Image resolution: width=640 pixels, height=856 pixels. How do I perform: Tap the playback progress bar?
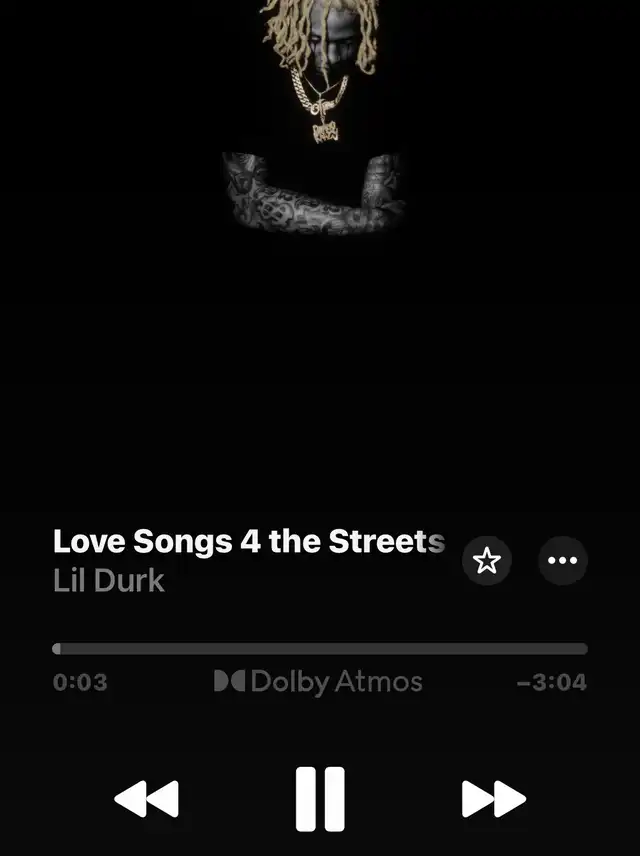click(320, 649)
